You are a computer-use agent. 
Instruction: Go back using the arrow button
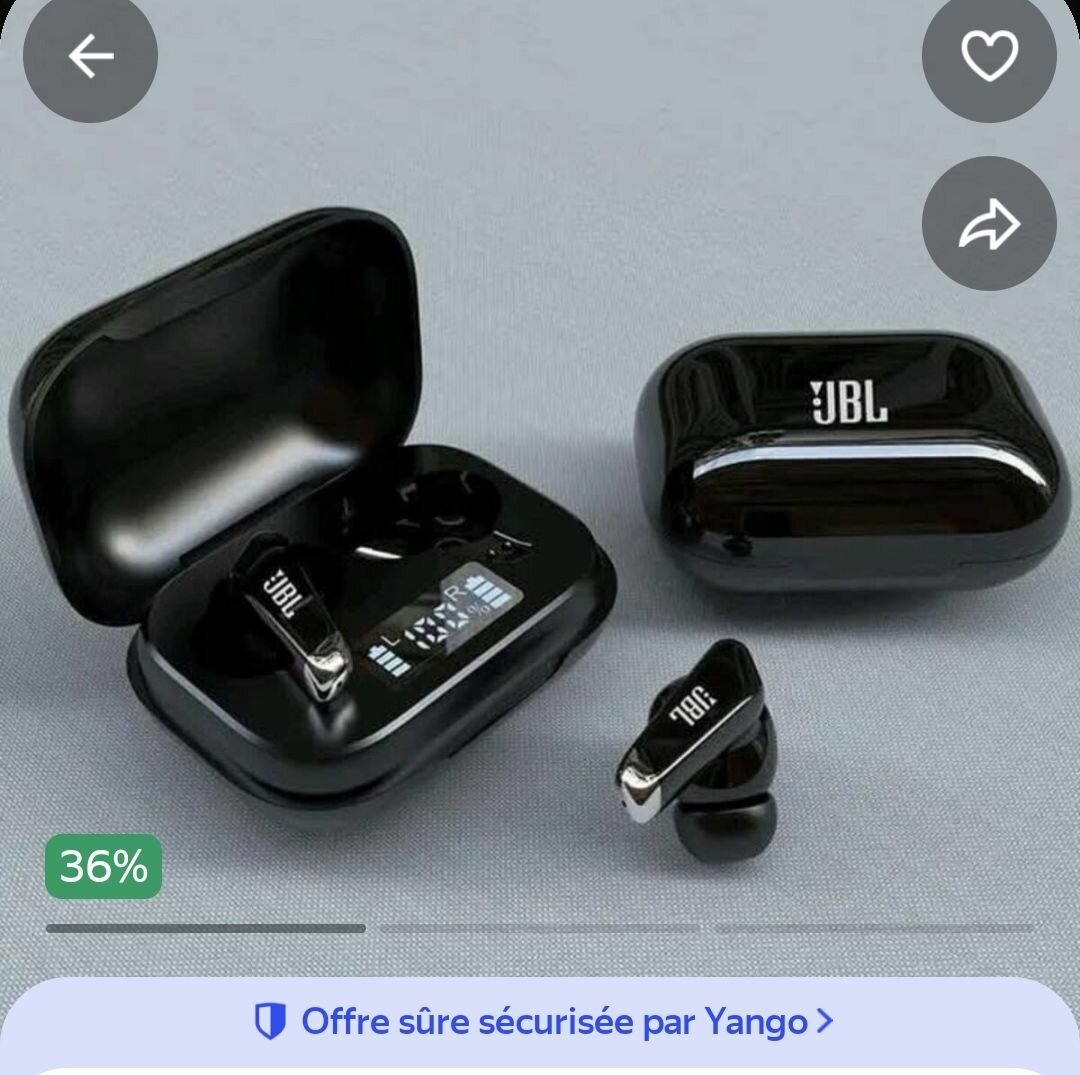(90, 56)
